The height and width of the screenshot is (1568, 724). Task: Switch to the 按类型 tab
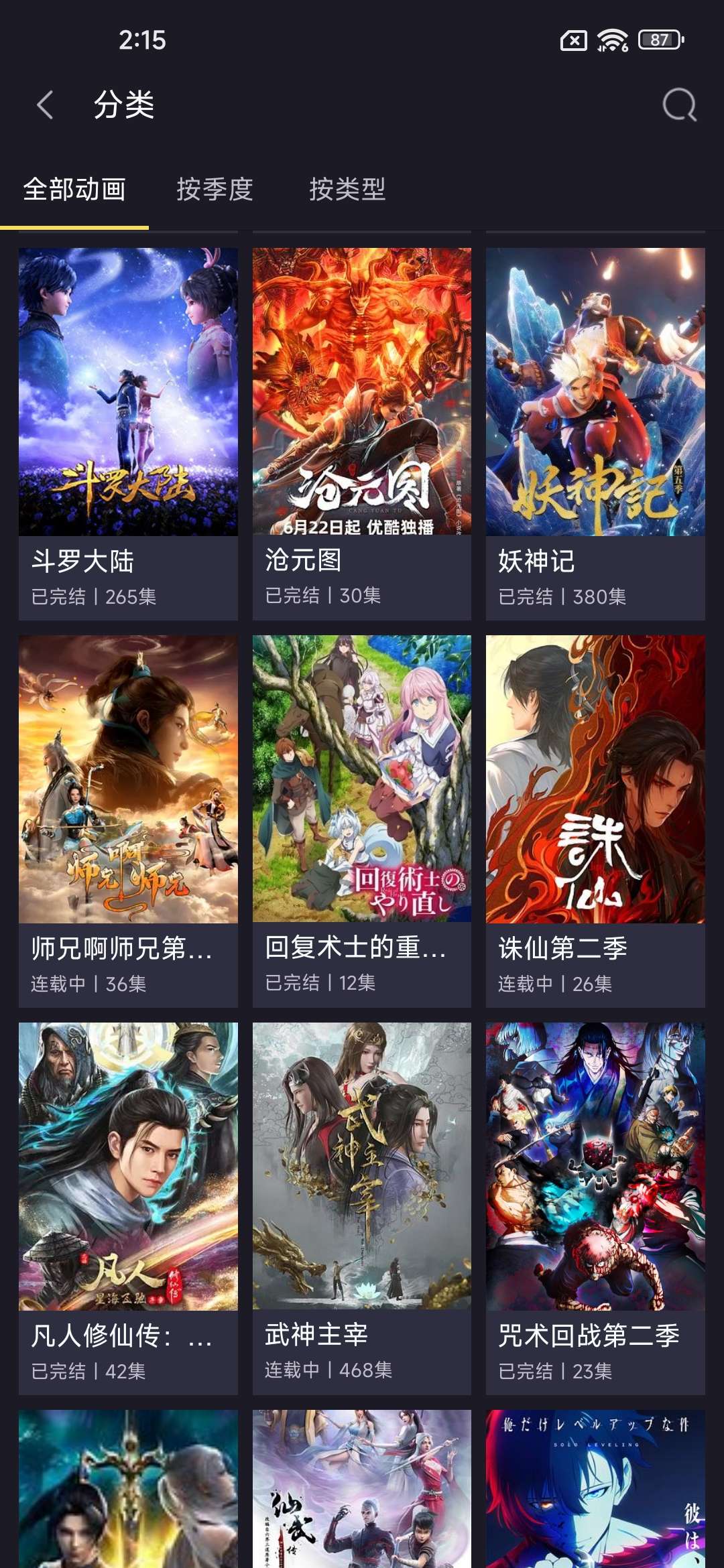click(347, 190)
